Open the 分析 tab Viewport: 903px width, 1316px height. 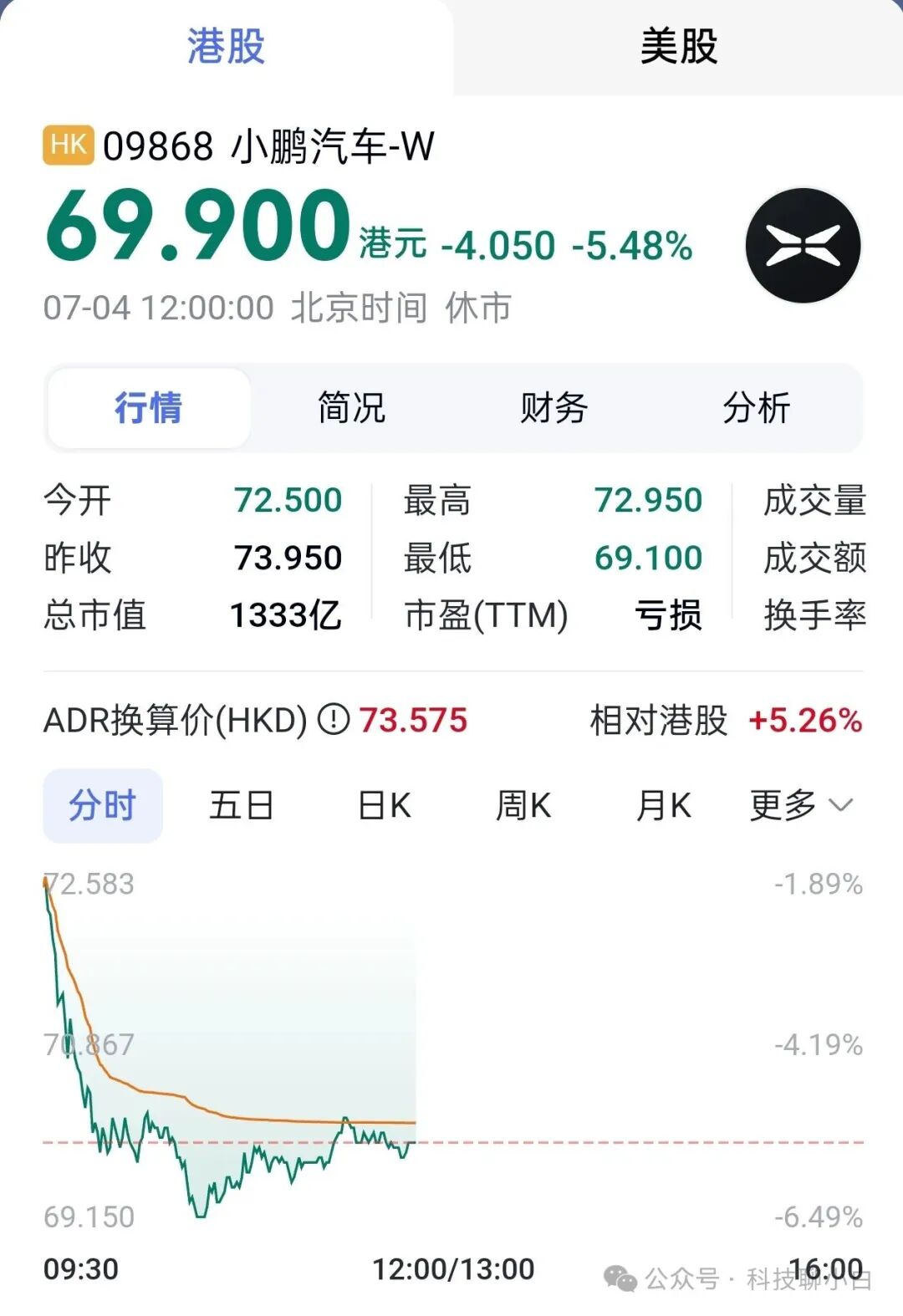click(755, 407)
